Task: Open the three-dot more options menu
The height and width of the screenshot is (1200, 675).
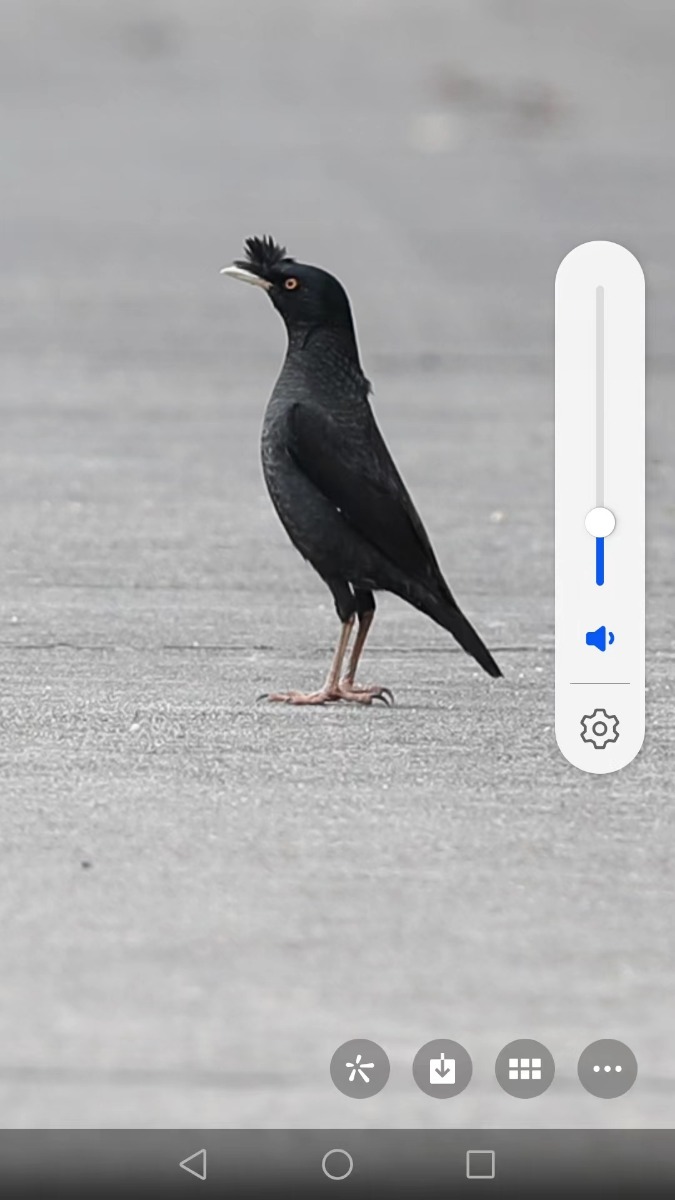Action: click(x=607, y=1069)
